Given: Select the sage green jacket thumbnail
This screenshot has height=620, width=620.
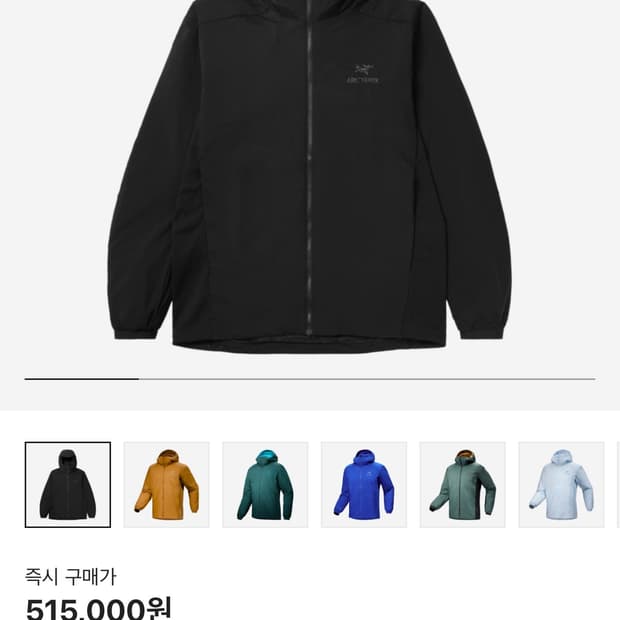Looking at the screenshot, I should click(x=463, y=484).
